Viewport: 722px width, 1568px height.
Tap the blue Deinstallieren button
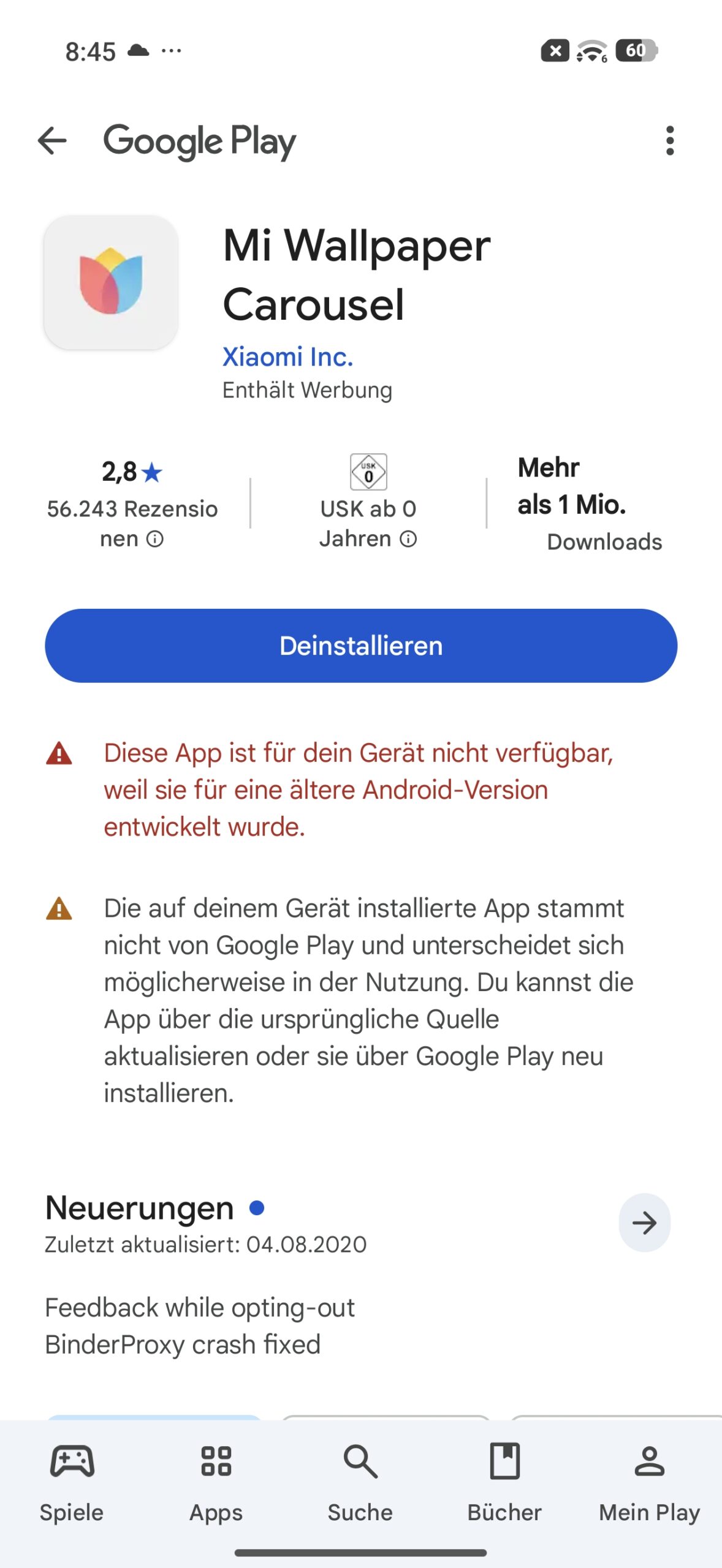361,646
